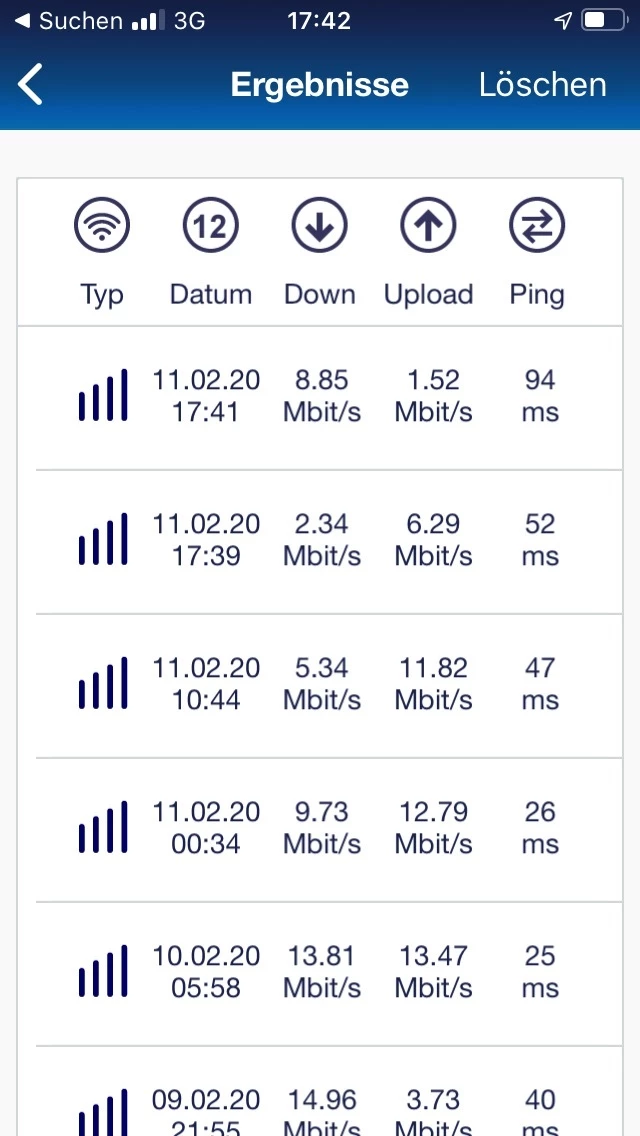The height and width of the screenshot is (1136, 640).
Task: Select the test result from 11.02.20 17:39
Action: point(320,541)
